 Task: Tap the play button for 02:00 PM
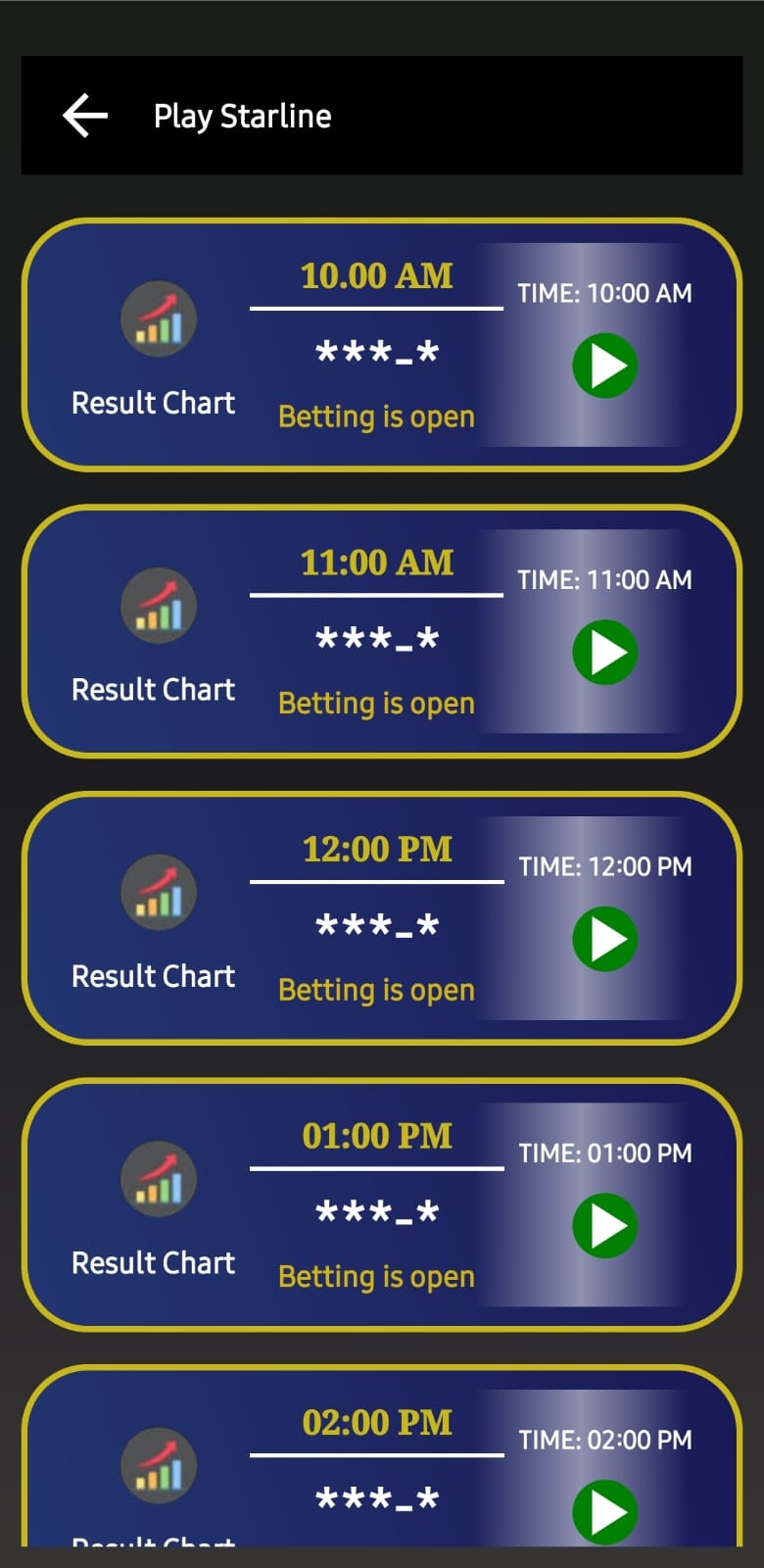[605, 1511]
